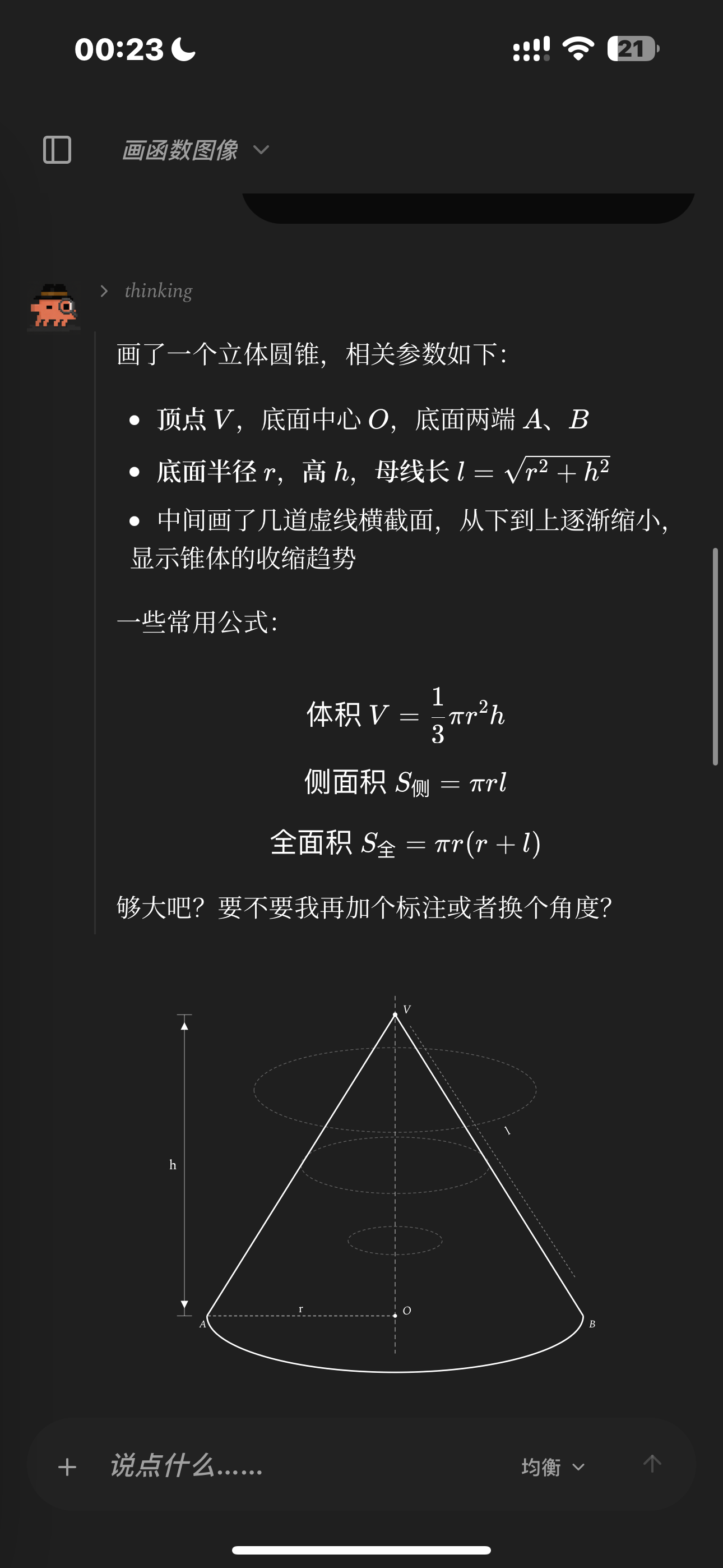This screenshot has width=723, height=1568.
Task: Open the 画函数图像 conversation title dropdown
Action: [x=196, y=150]
